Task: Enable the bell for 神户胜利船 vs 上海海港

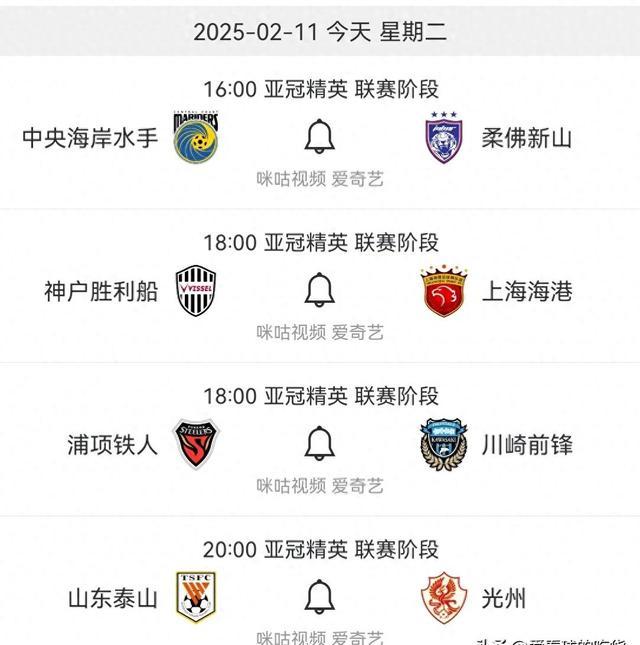Action: click(320, 291)
